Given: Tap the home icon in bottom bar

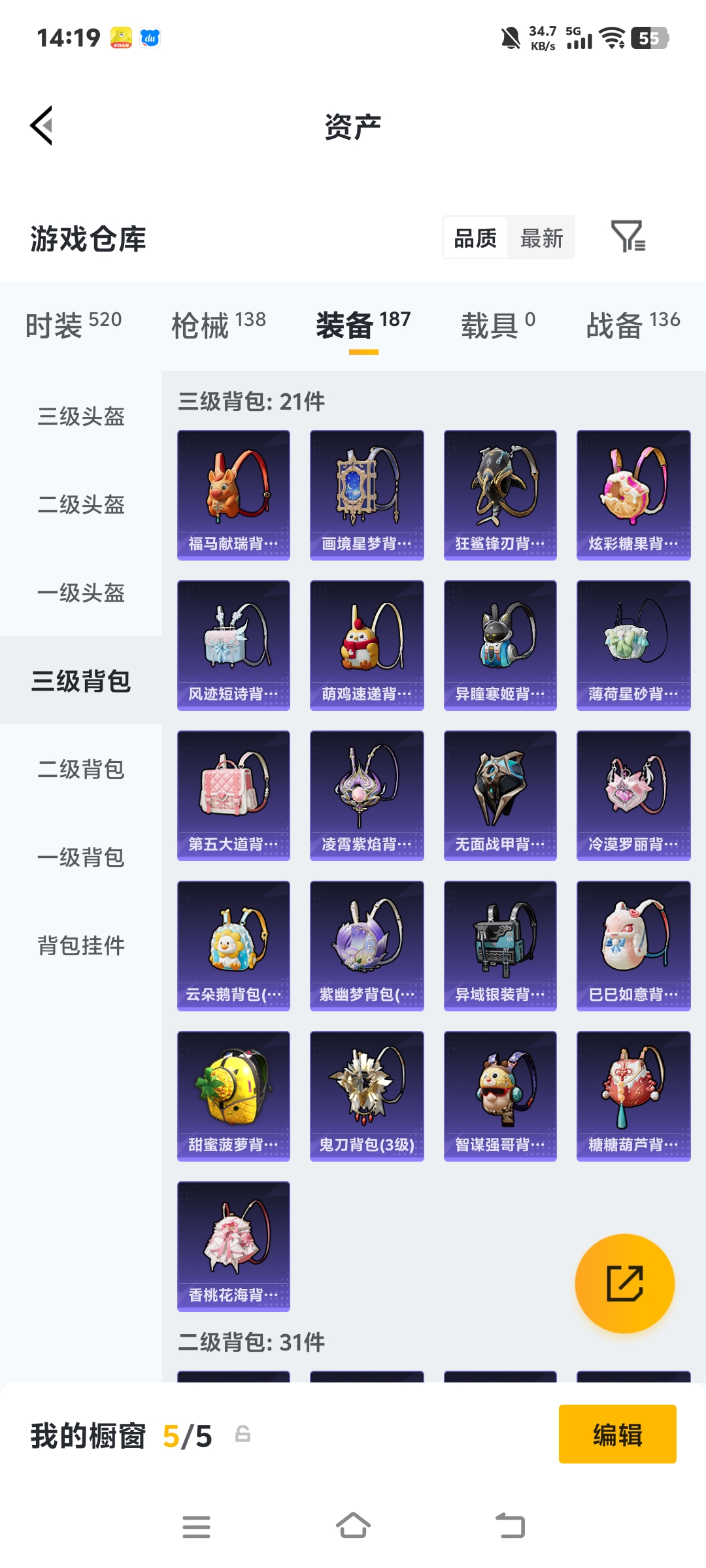Looking at the screenshot, I should [353, 1526].
